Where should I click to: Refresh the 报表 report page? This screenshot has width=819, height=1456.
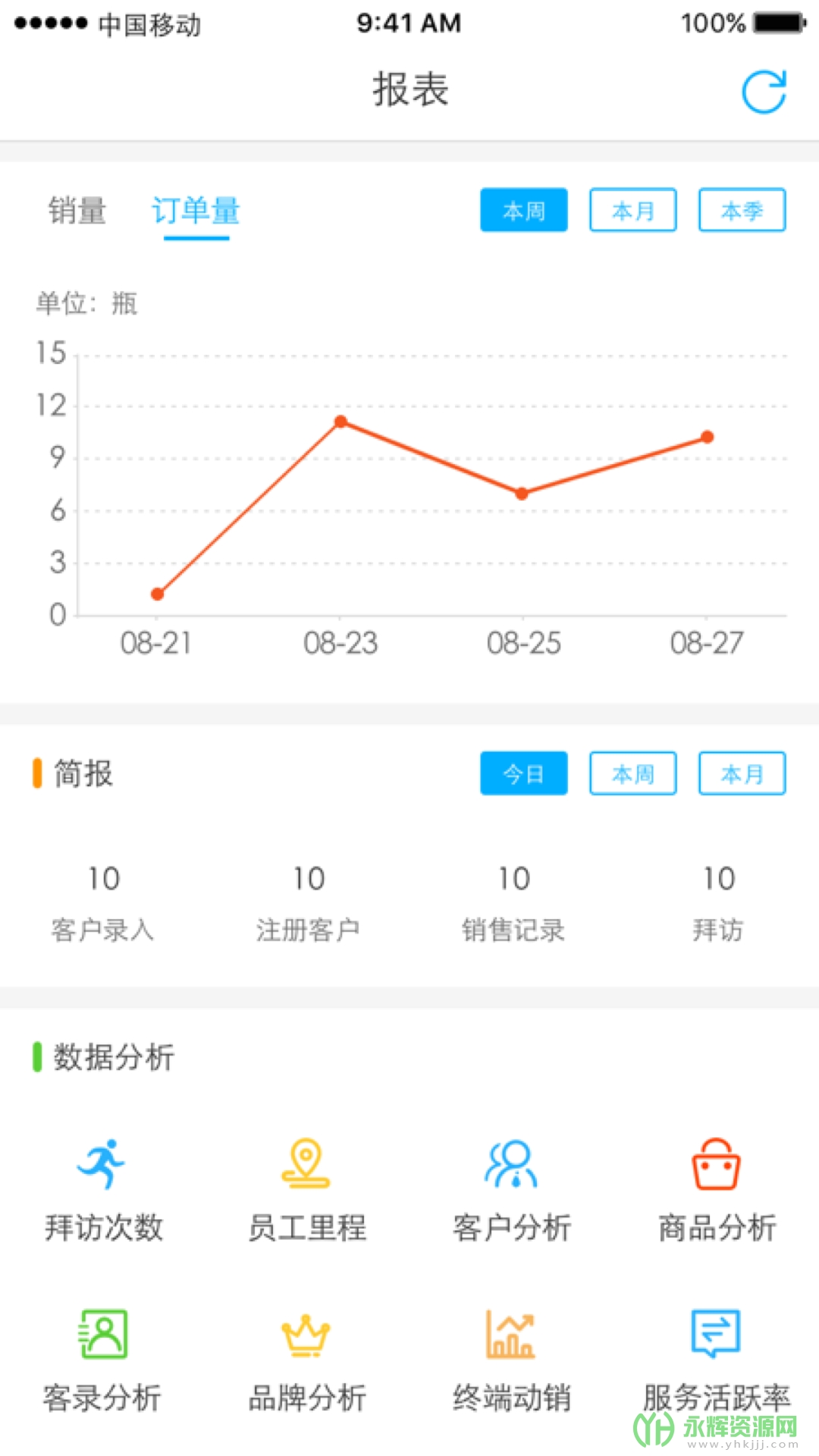(764, 92)
